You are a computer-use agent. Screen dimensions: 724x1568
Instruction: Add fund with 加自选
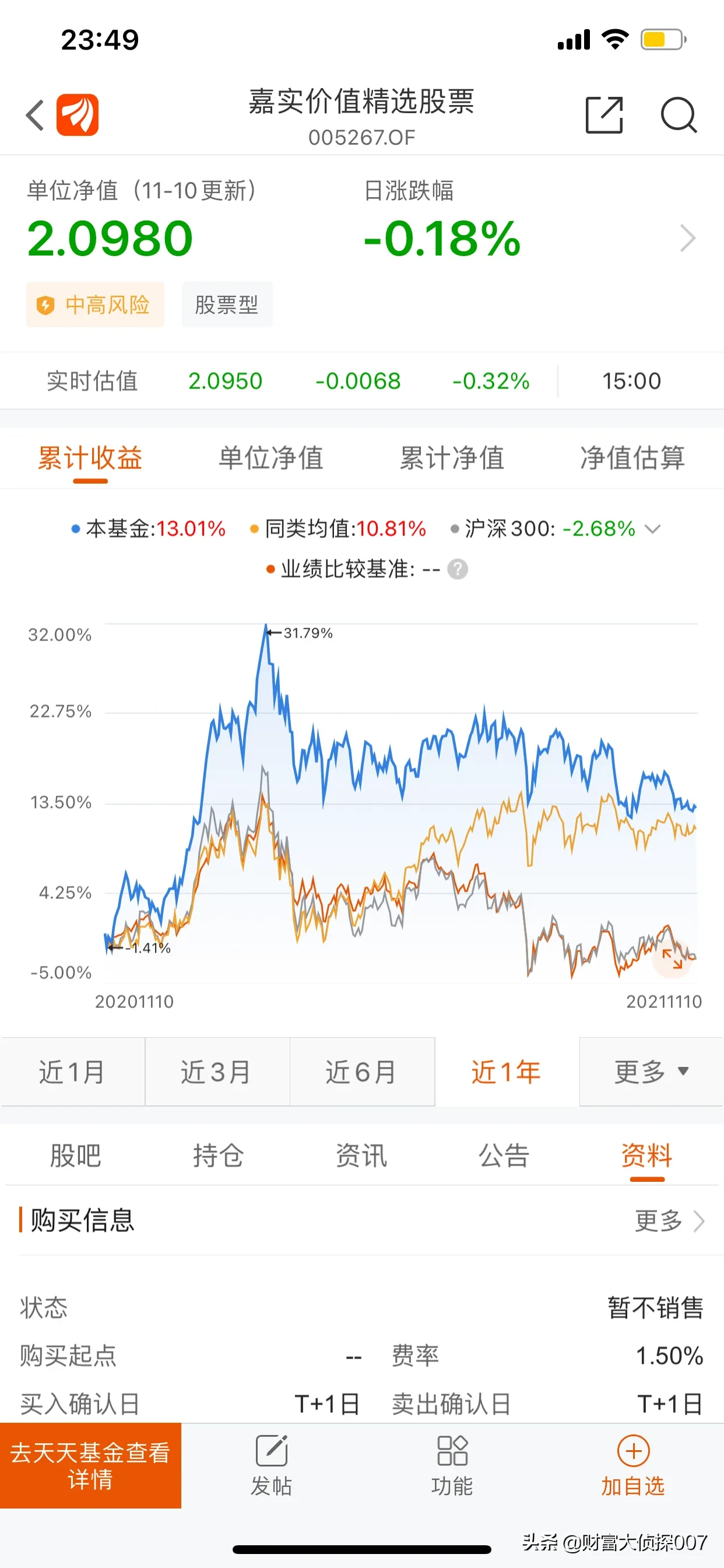(632, 1466)
